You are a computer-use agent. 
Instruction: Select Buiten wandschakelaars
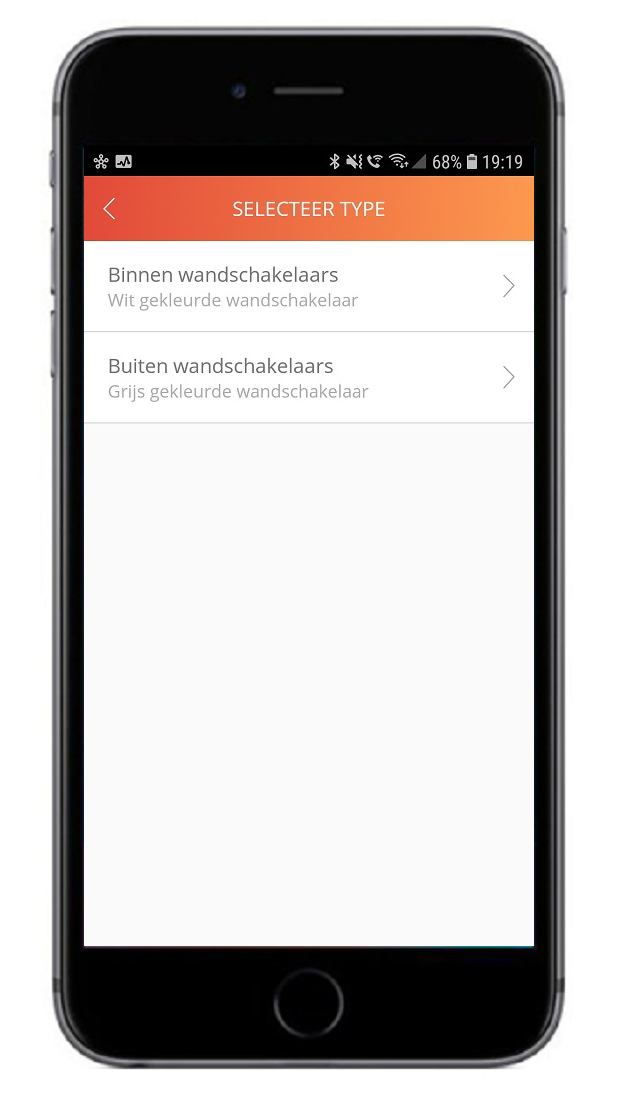click(308, 377)
